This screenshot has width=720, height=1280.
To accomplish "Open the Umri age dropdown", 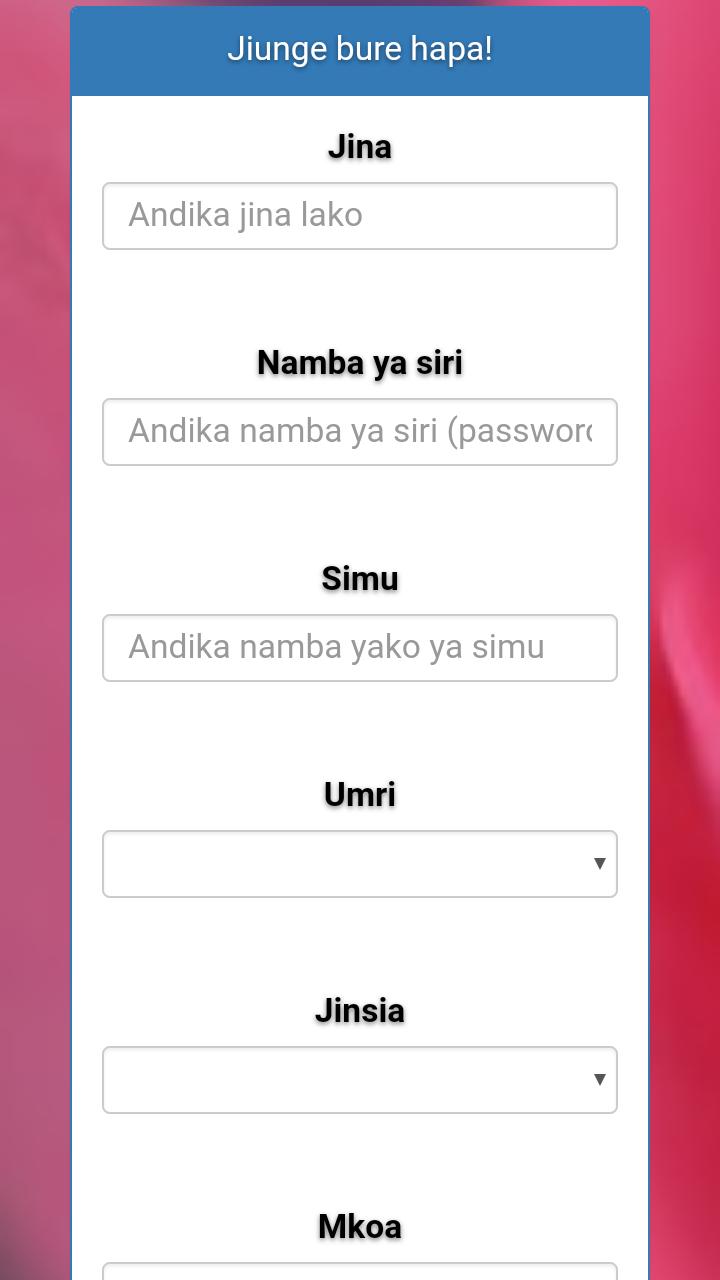I will pos(360,864).
